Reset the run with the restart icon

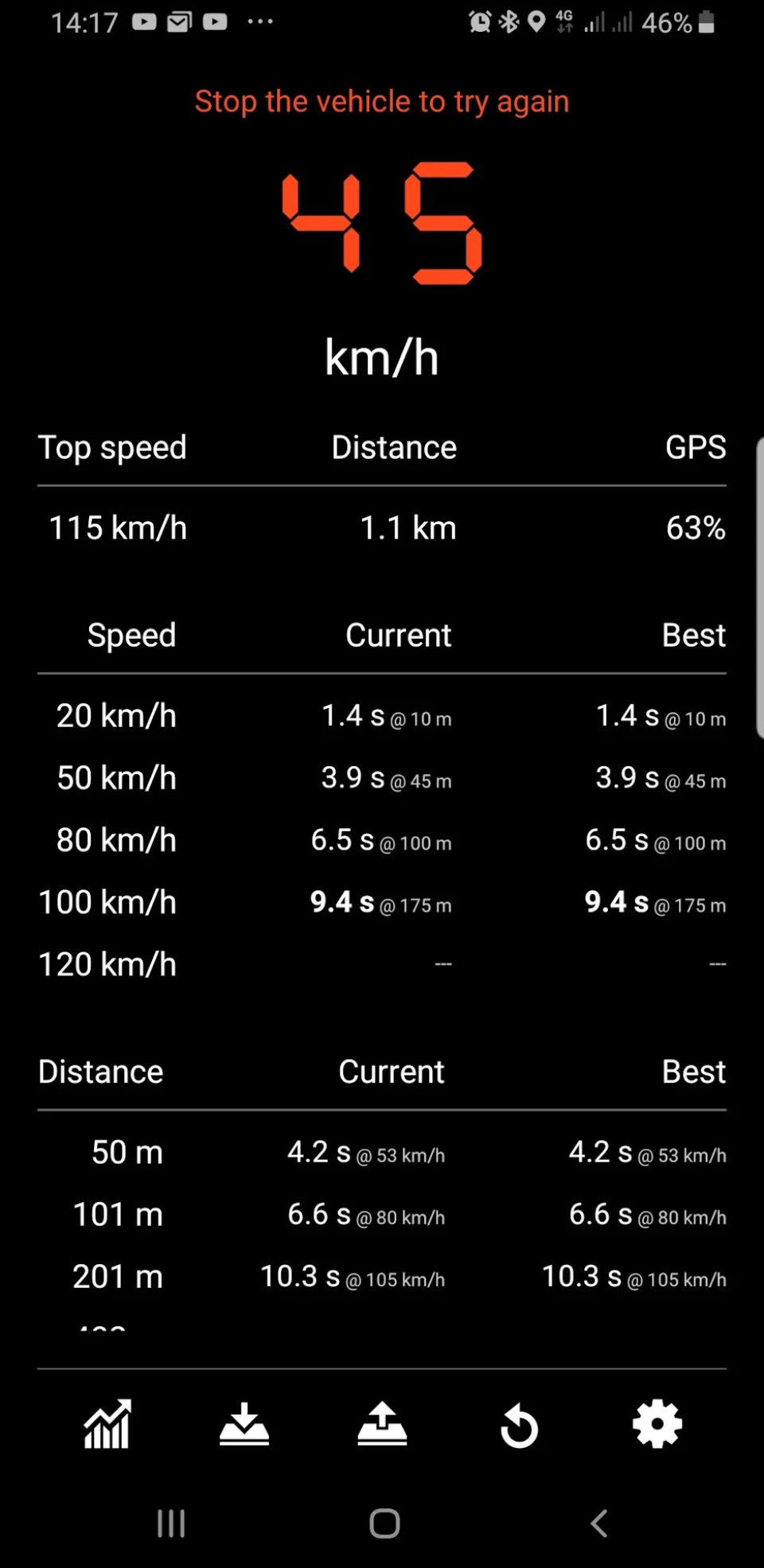(520, 1426)
